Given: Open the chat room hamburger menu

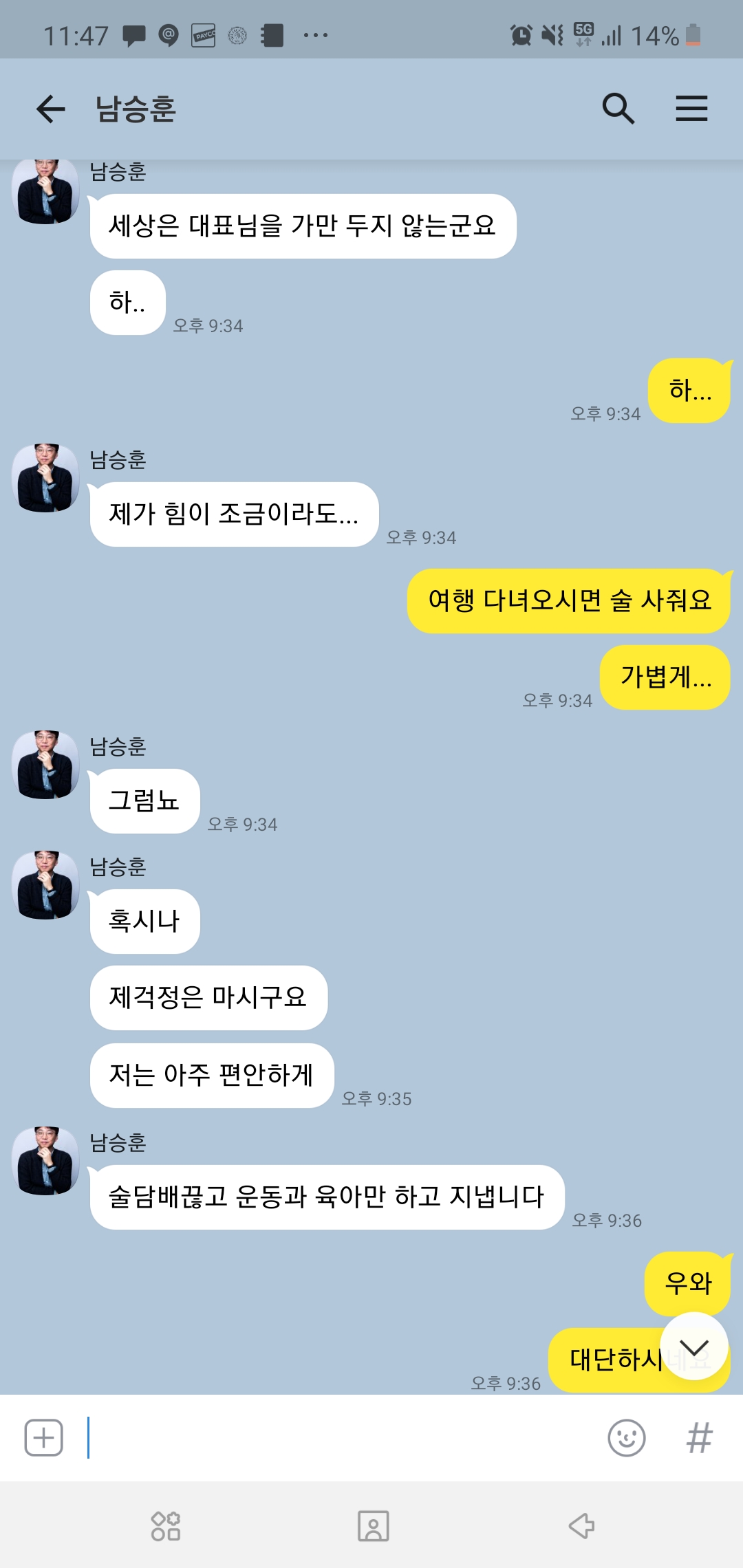Looking at the screenshot, I should pyautogui.click(x=691, y=109).
